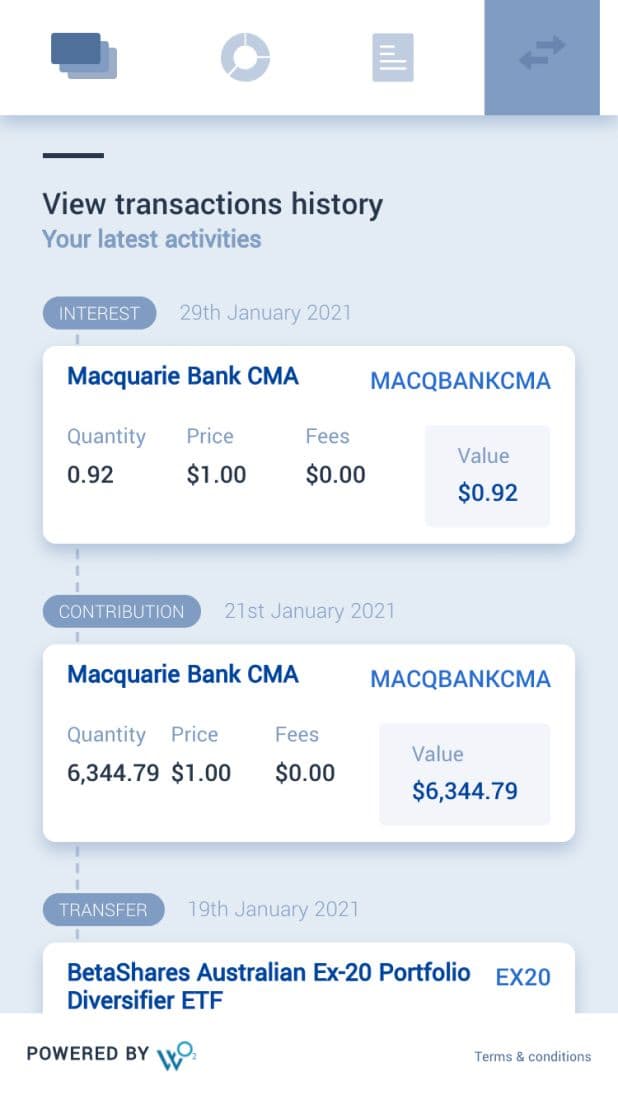
Task: Open the documents tab
Action: pyautogui.click(x=393, y=57)
